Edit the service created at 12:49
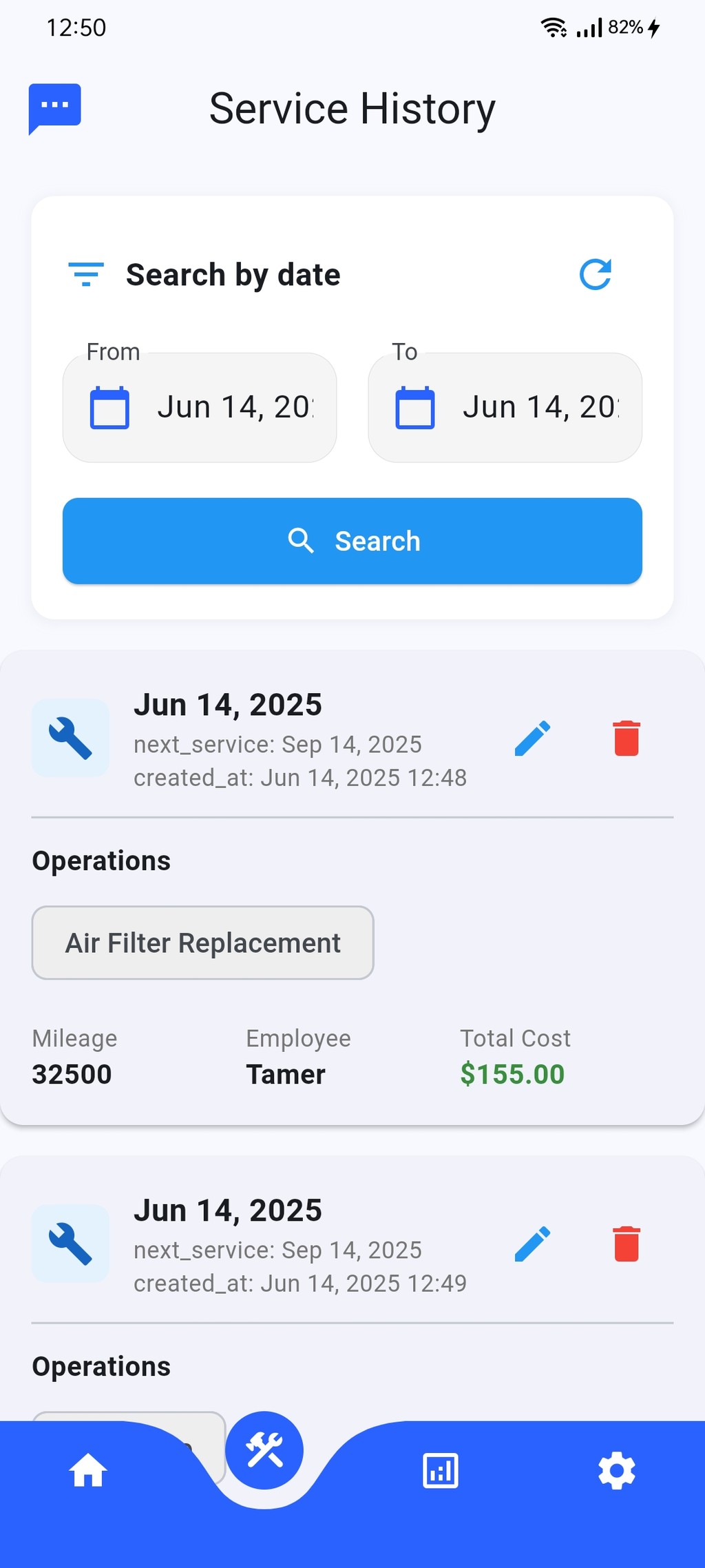 coord(533,1244)
